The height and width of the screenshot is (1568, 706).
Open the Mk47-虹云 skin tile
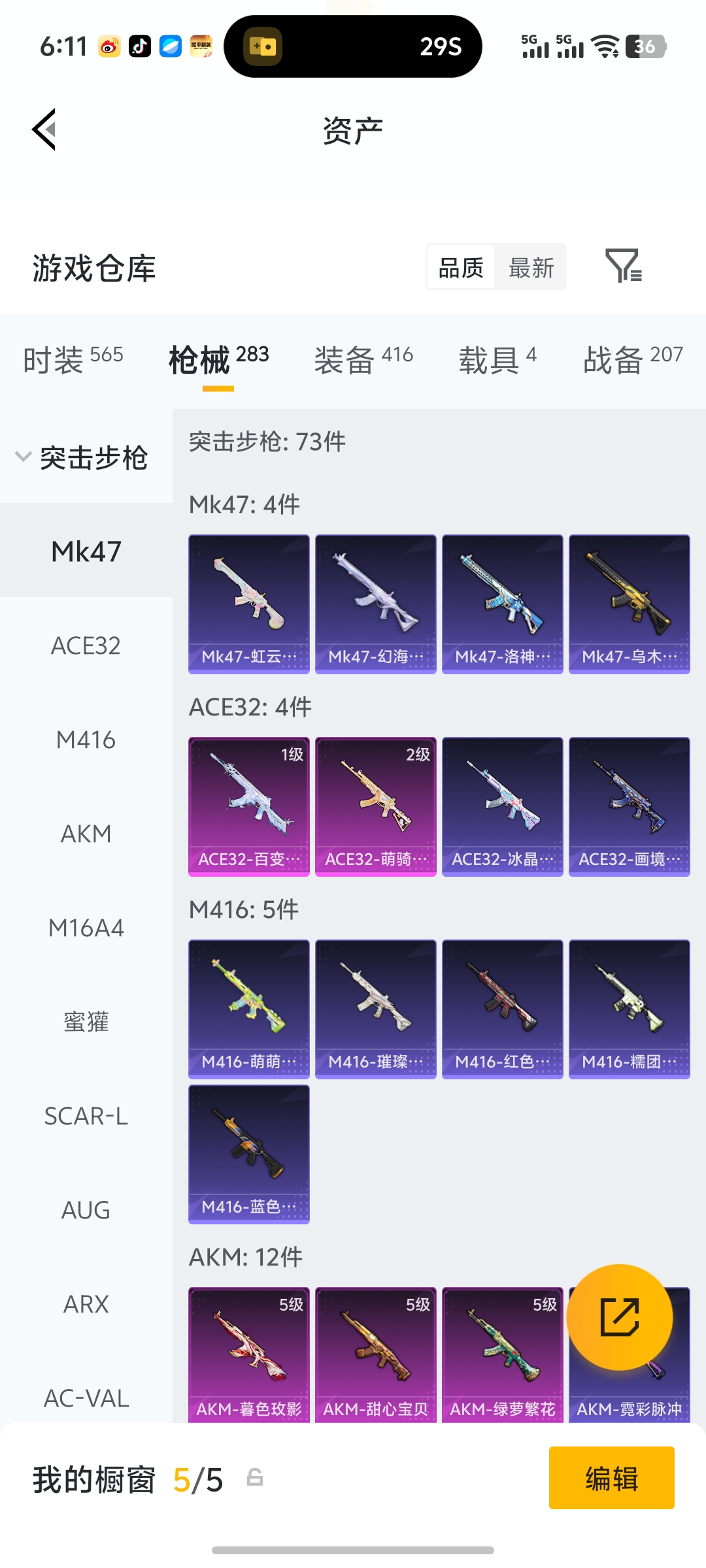(248, 604)
